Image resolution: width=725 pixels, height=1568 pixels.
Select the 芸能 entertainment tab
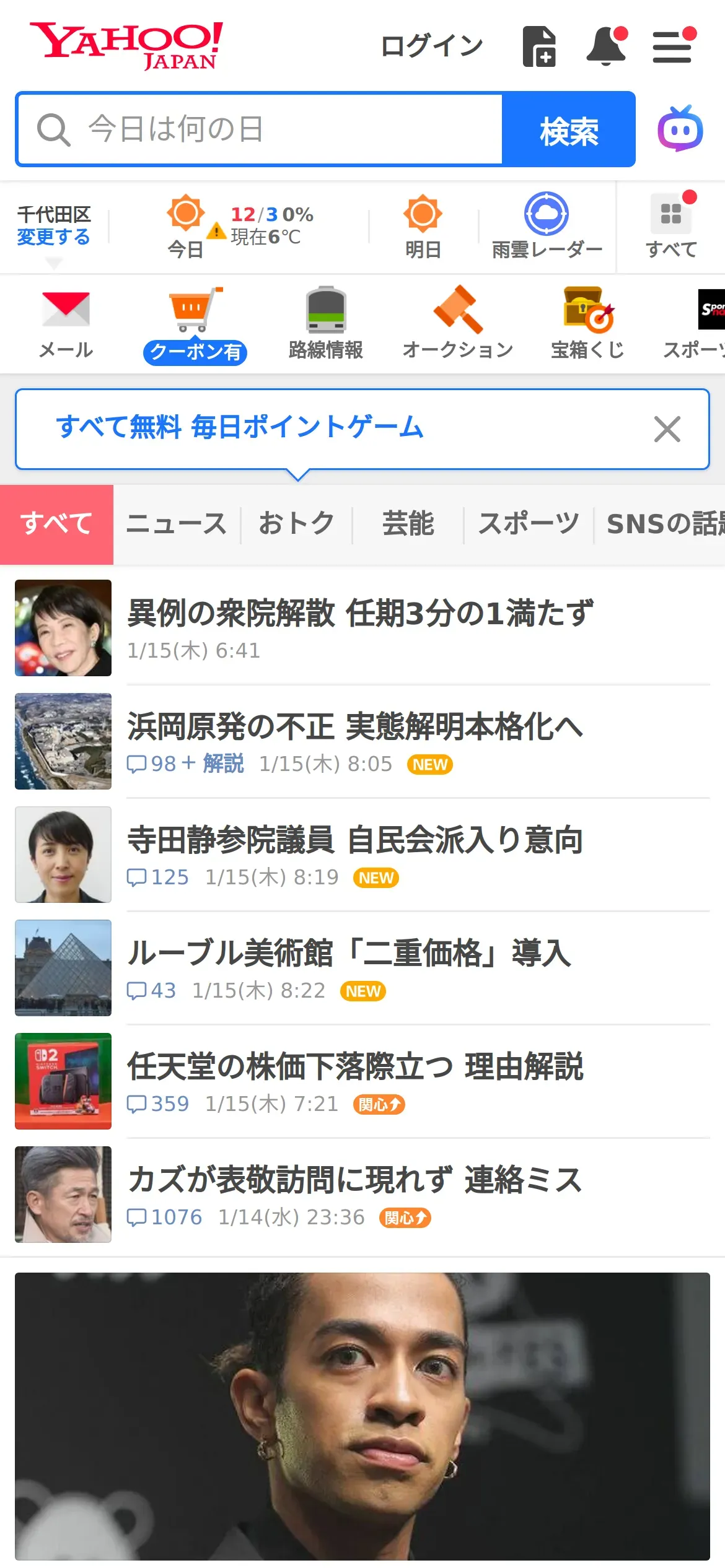click(408, 524)
